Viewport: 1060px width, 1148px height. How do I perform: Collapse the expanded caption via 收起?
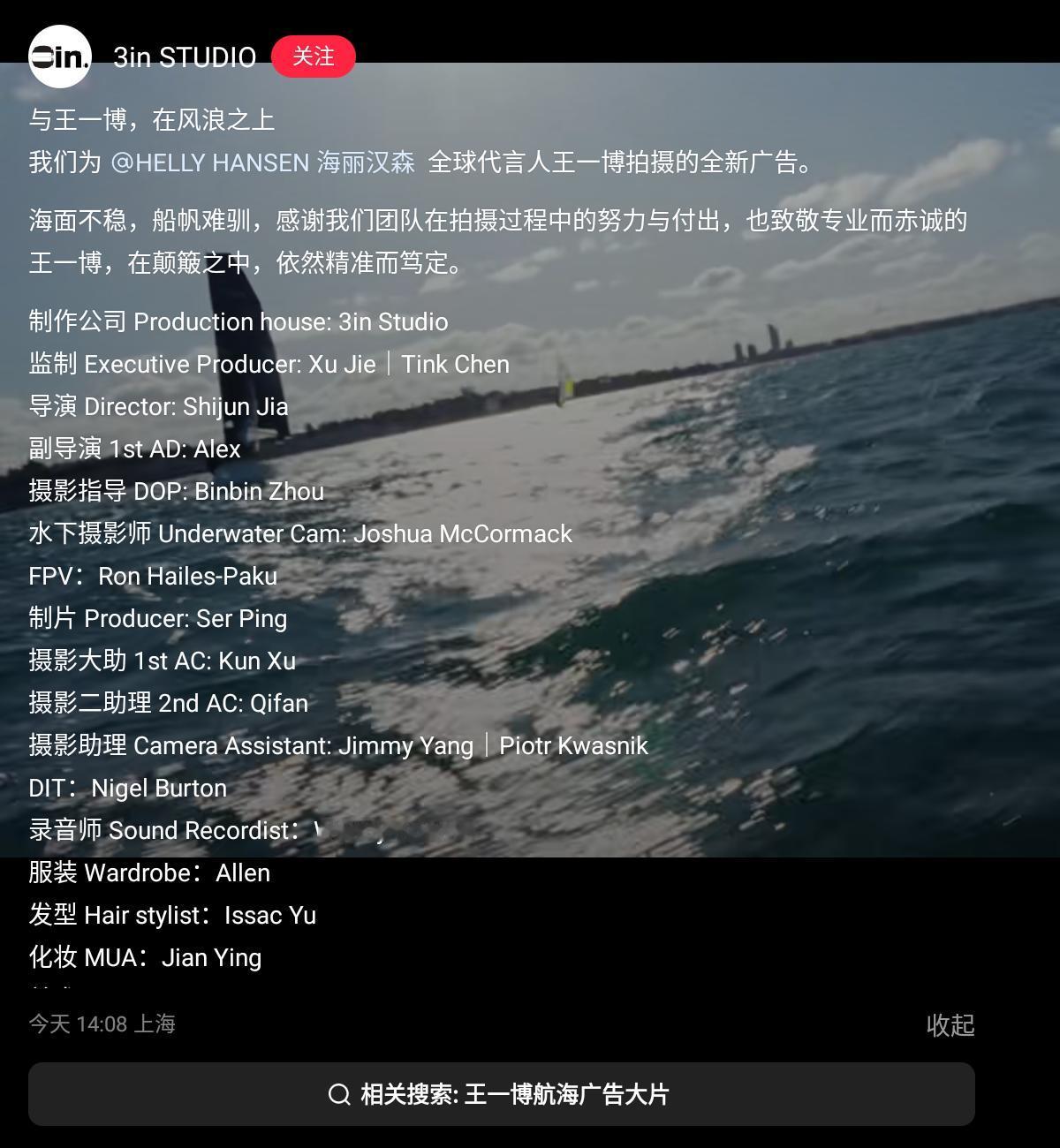950,1025
